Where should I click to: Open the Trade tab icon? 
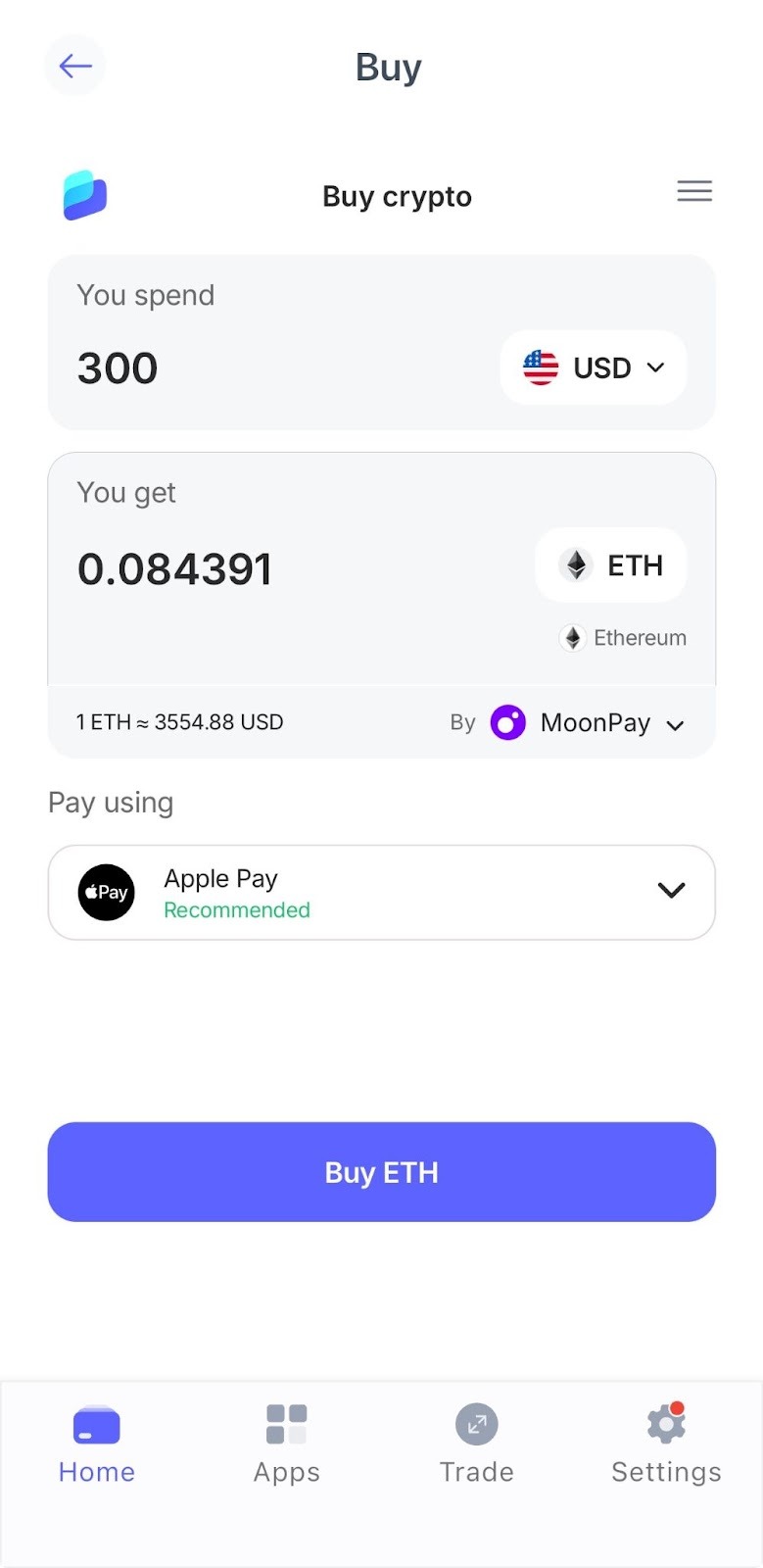[x=476, y=1424]
